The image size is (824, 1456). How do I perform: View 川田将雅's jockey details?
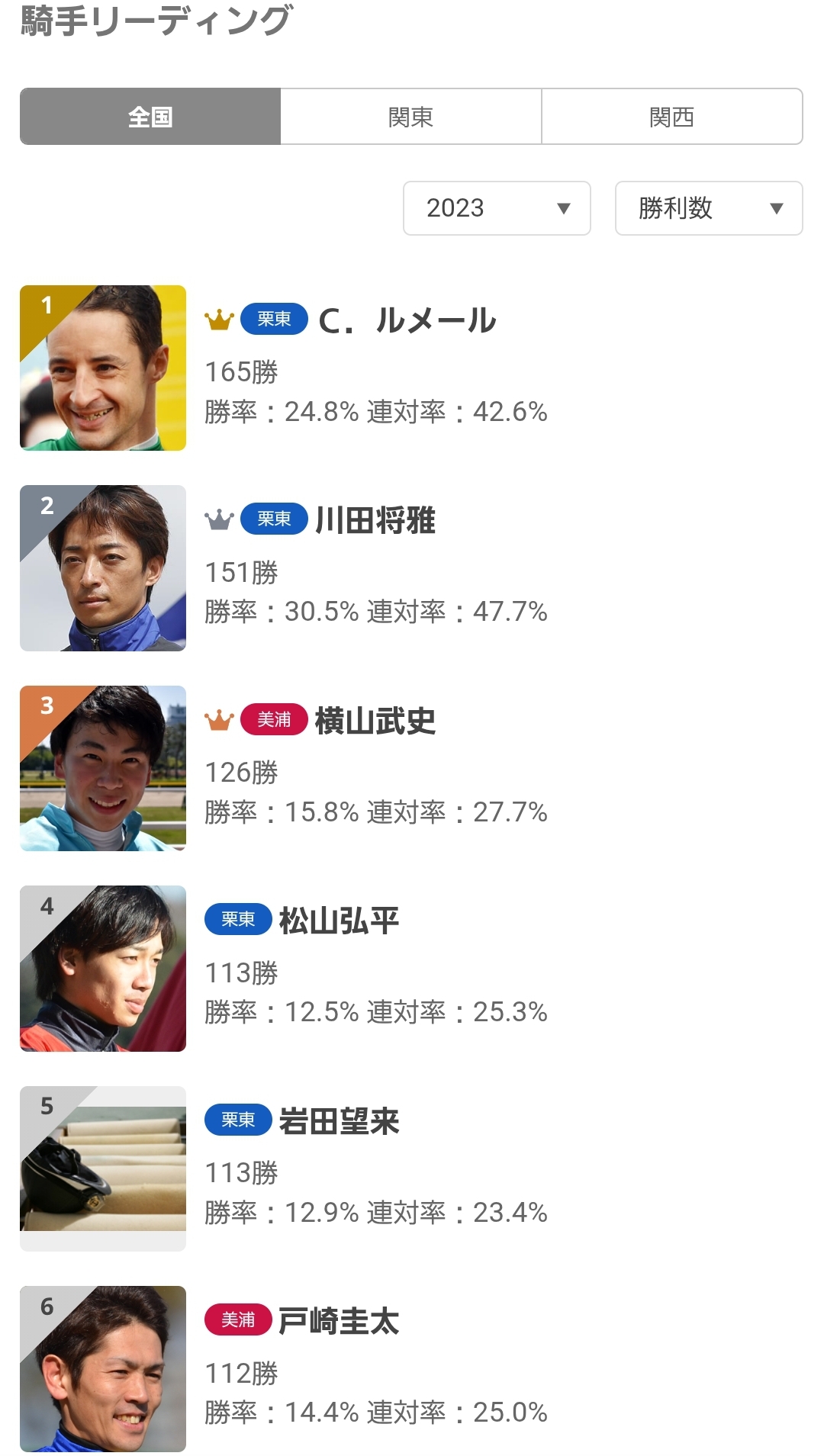(375, 521)
